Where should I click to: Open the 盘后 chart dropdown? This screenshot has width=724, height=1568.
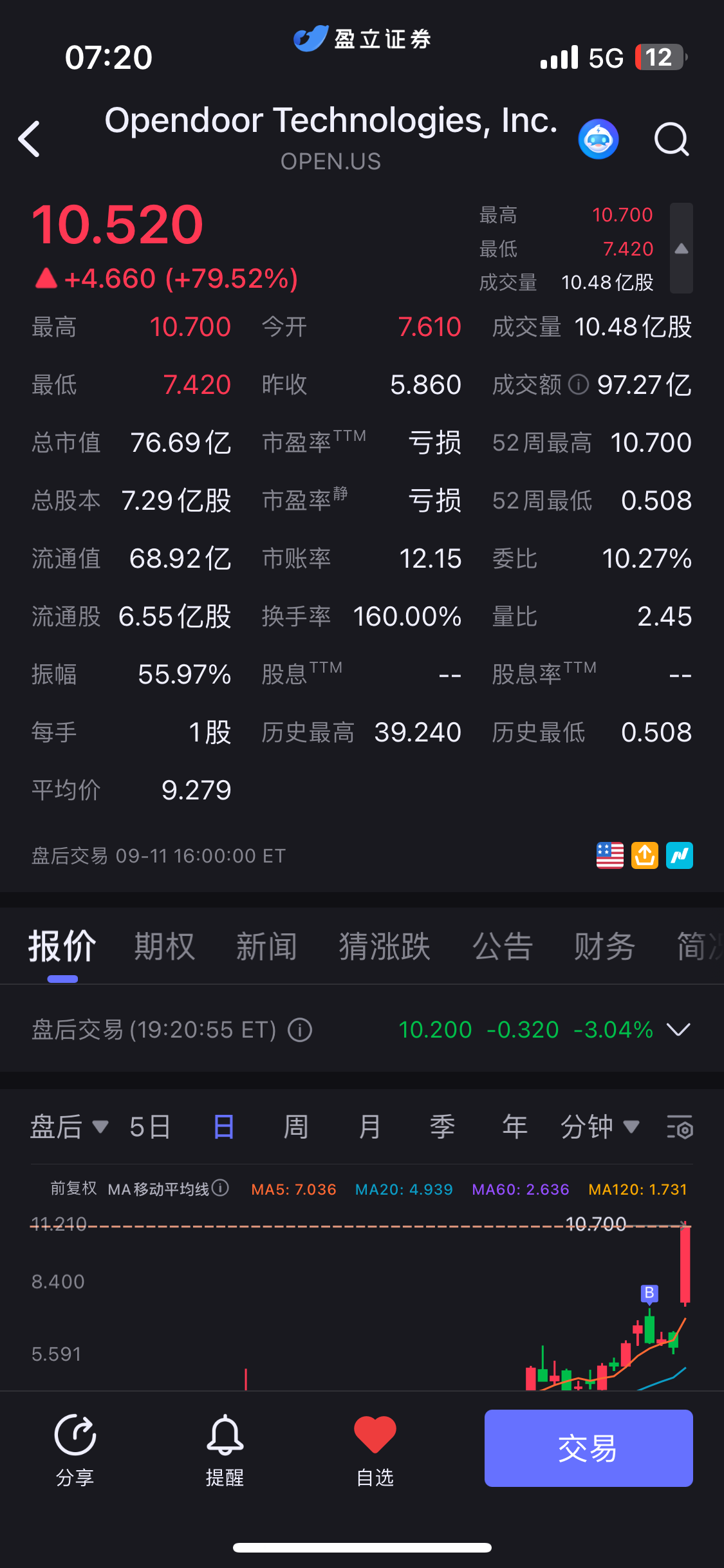tap(70, 1127)
